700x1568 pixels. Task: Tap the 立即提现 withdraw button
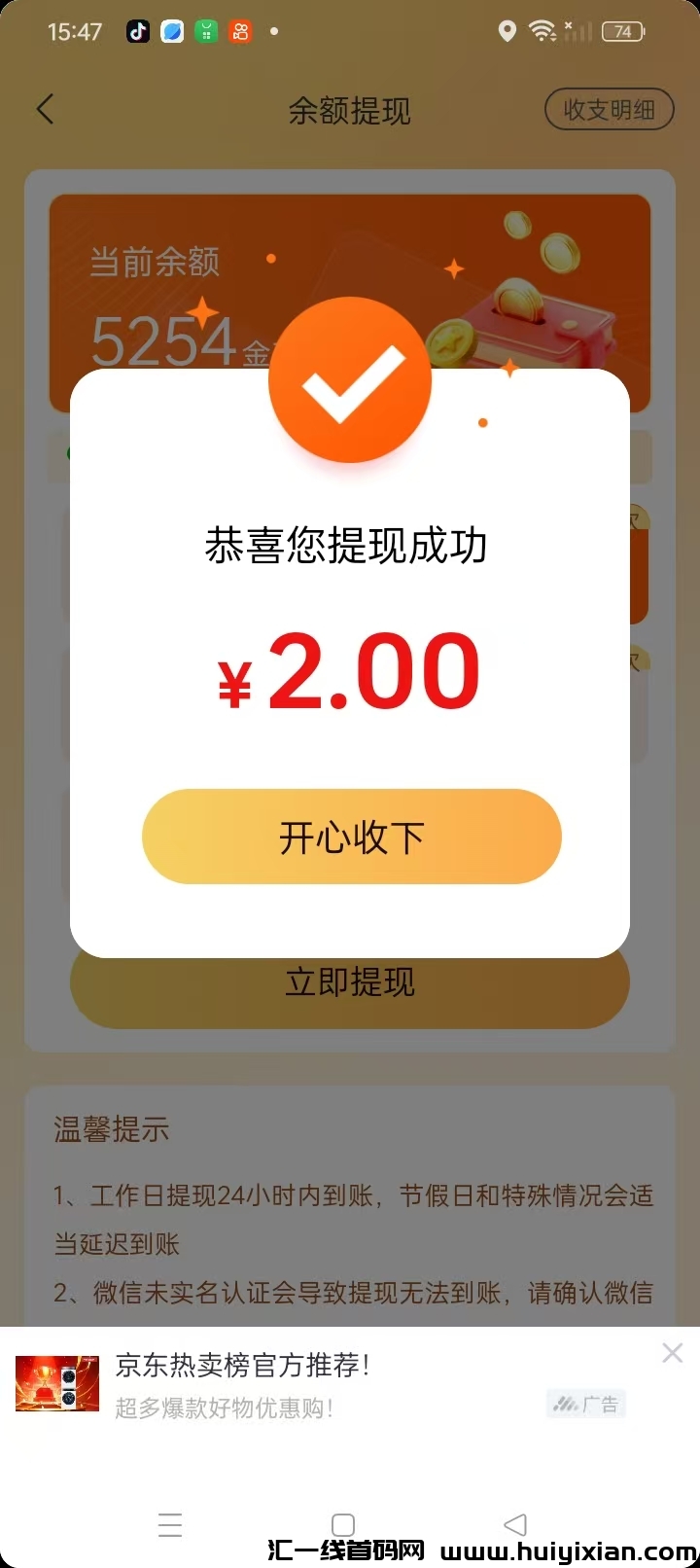350,983
